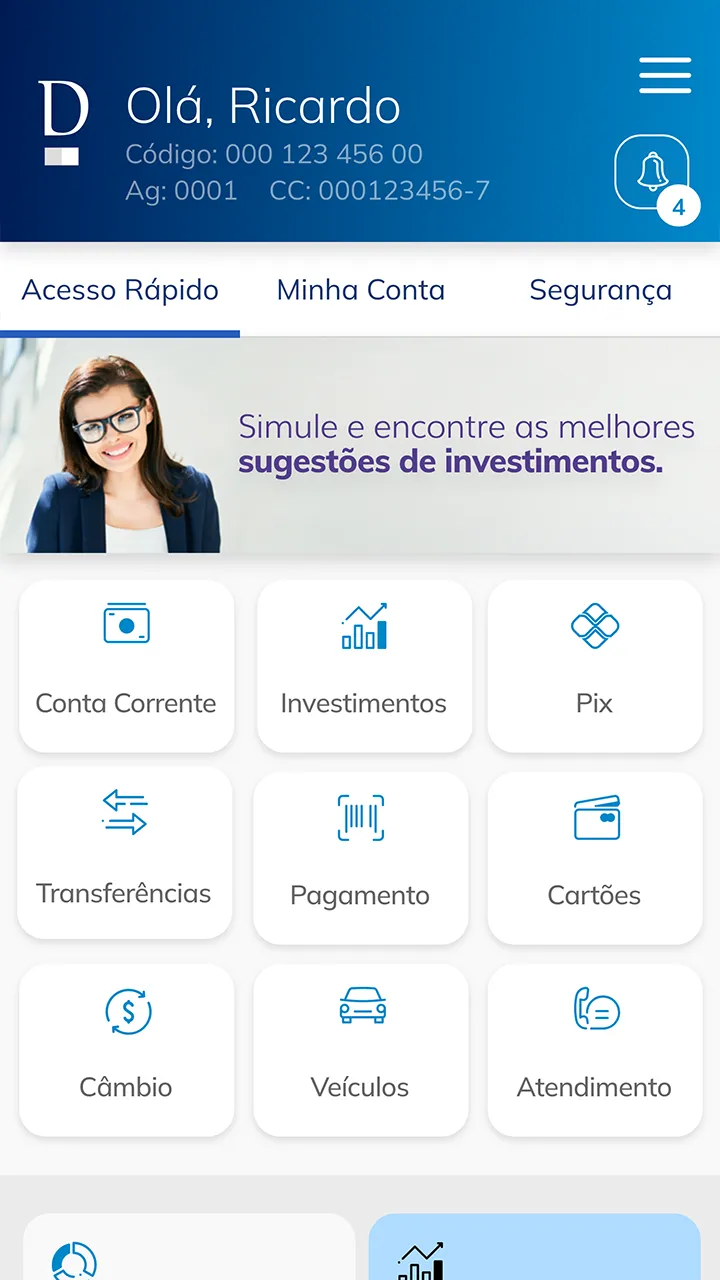Screen dimensions: 720x1280
Task: Open the Conta Corrente section
Action: coord(125,665)
